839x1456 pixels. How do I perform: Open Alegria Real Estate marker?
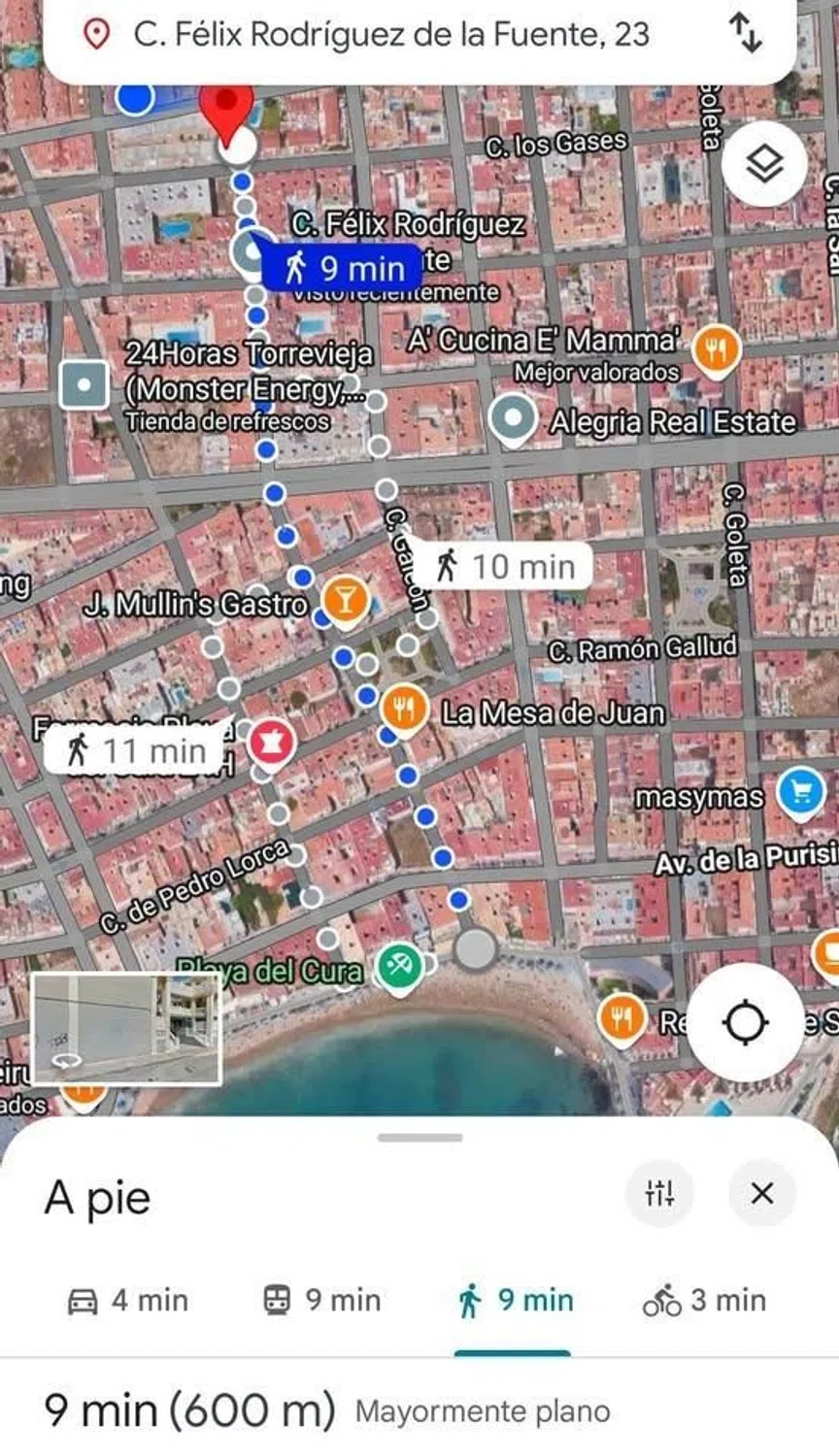point(512,420)
